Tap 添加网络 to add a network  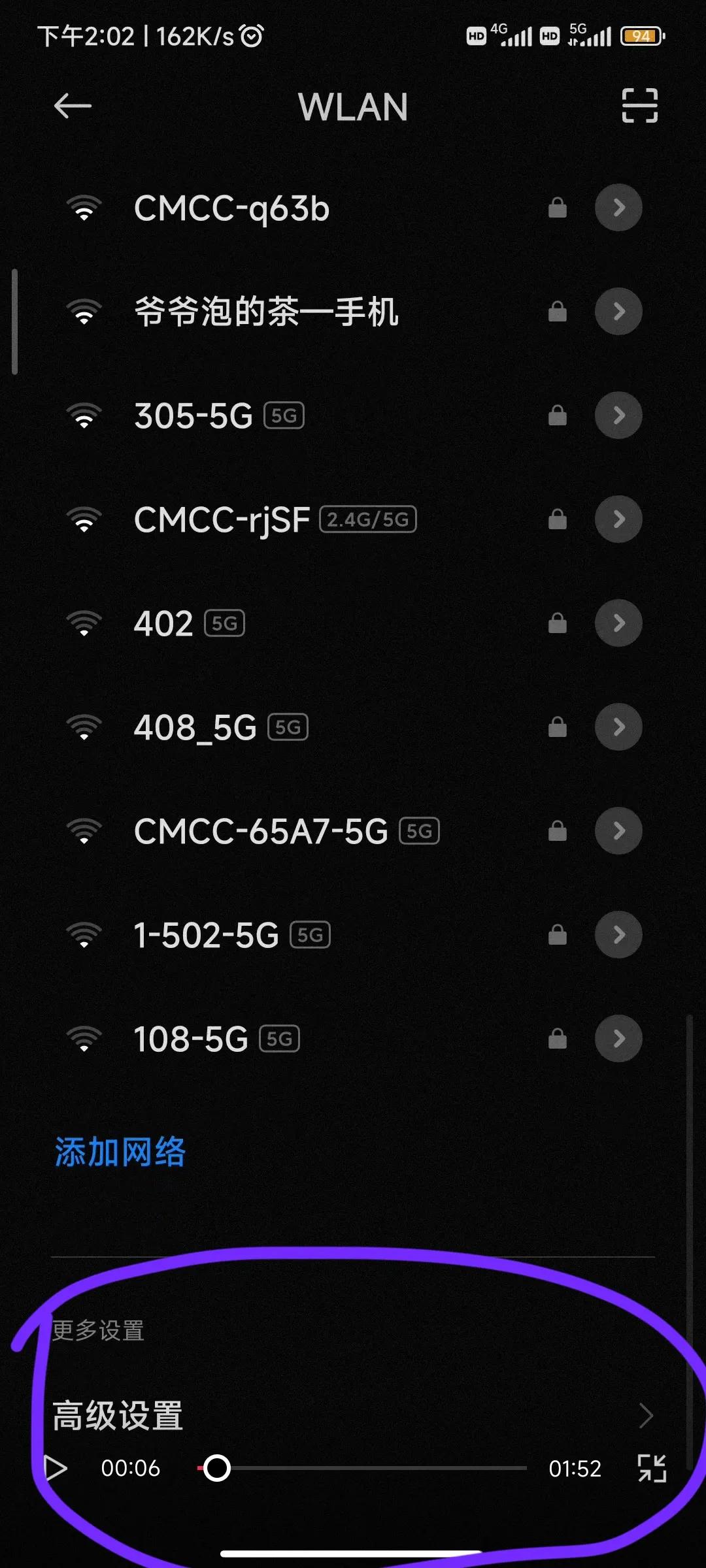point(120,1151)
